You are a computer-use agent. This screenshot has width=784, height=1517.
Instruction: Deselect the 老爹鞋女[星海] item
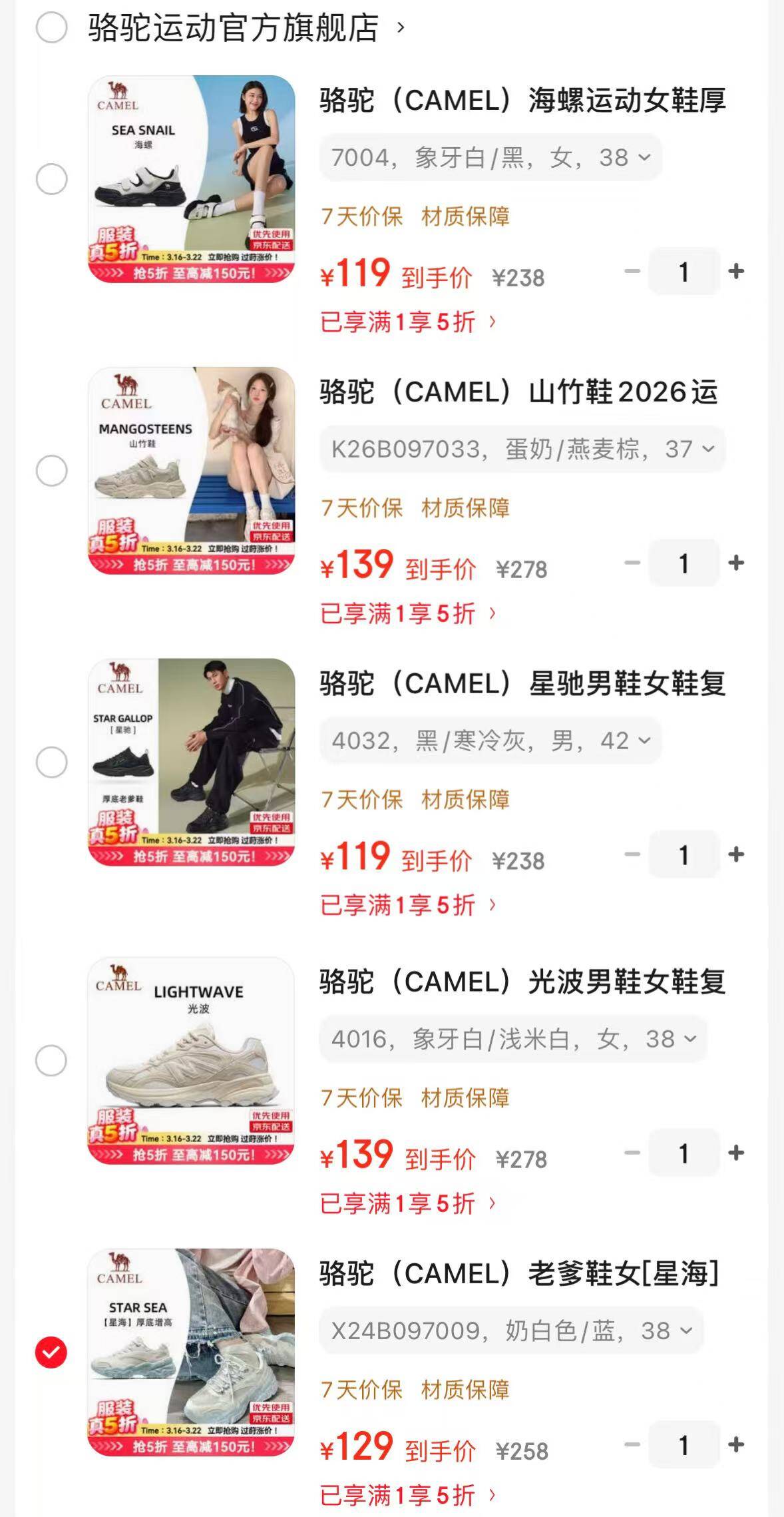point(51,1353)
